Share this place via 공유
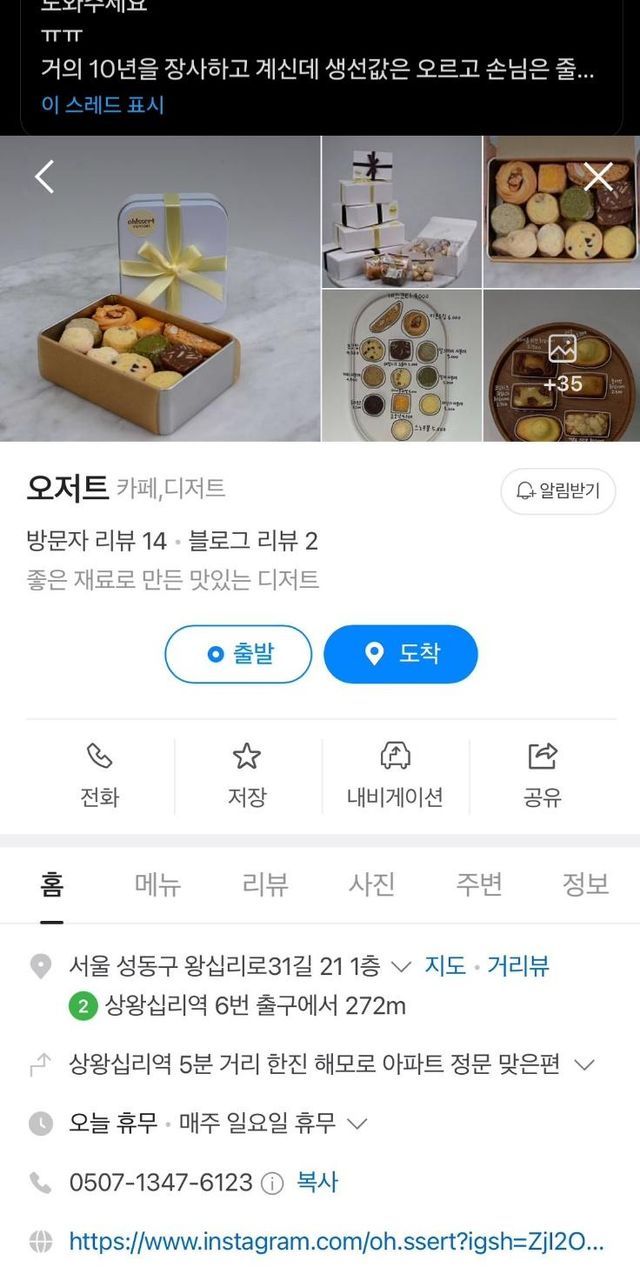The image size is (640, 1280). coord(542,776)
